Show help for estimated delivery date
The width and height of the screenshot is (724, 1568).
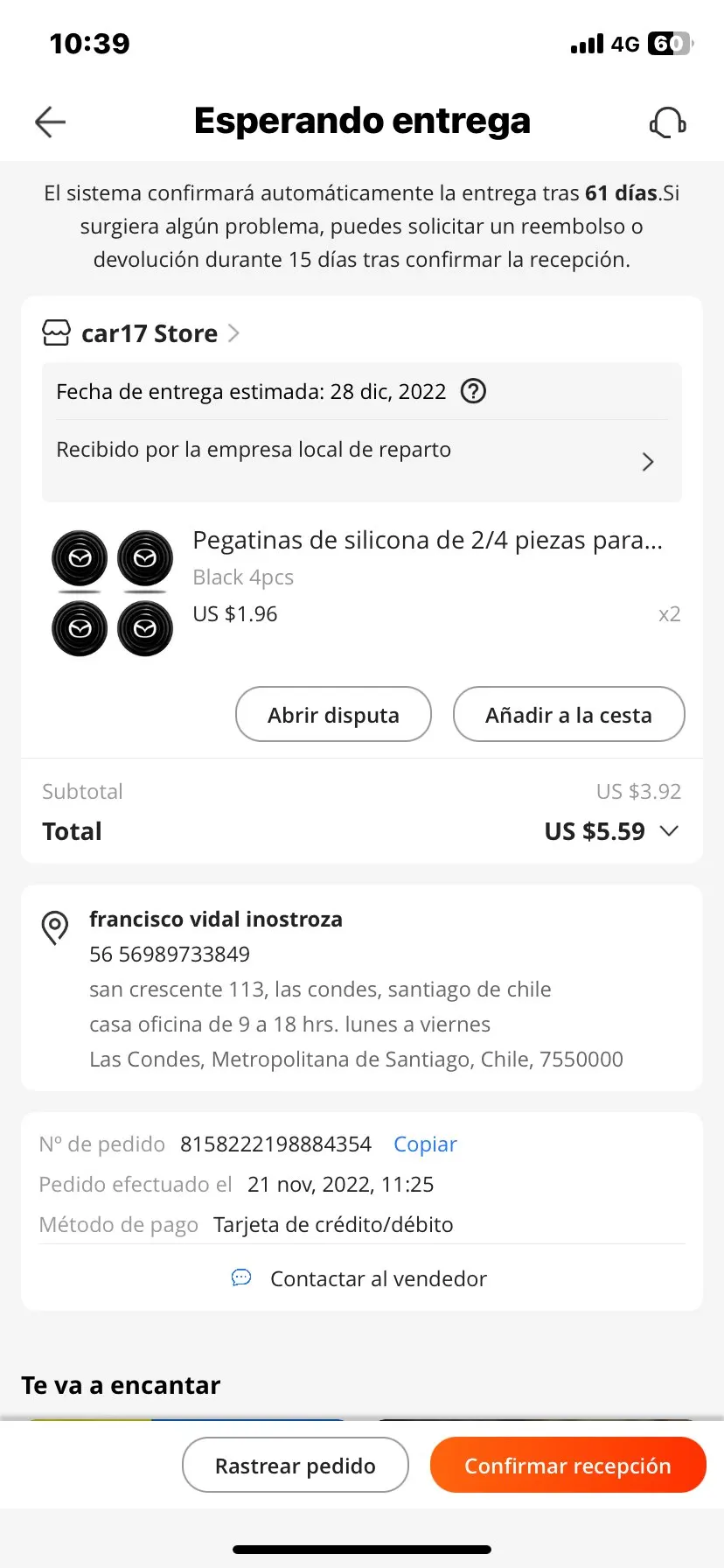(x=473, y=391)
